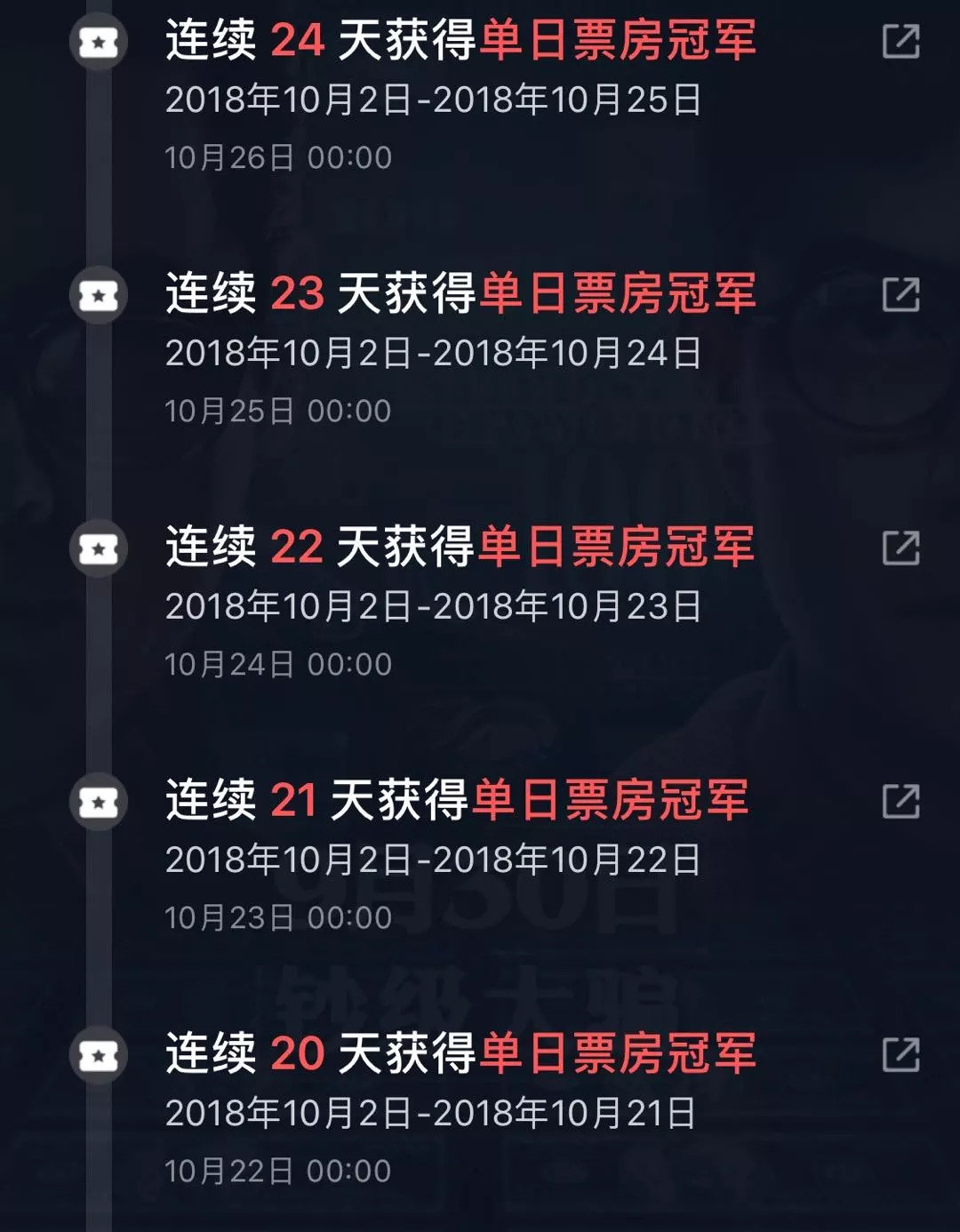The height and width of the screenshot is (1232, 960).
Task: Share the 连续 23 天 box office record
Action: (900, 295)
